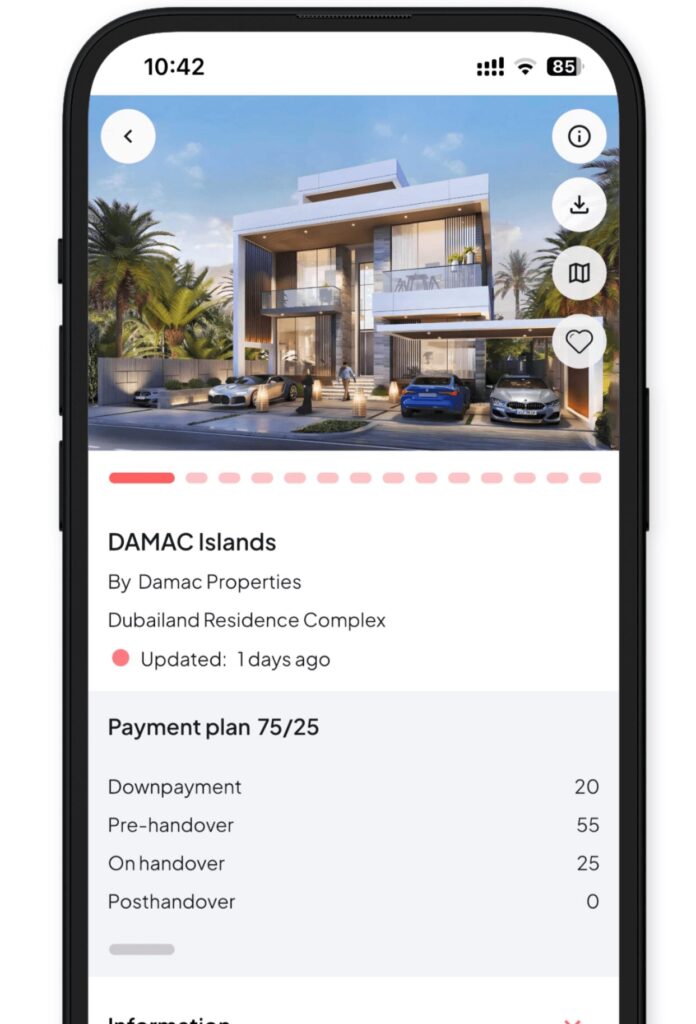
Task: Open the villa photo in the gallery
Action: point(340,300)
